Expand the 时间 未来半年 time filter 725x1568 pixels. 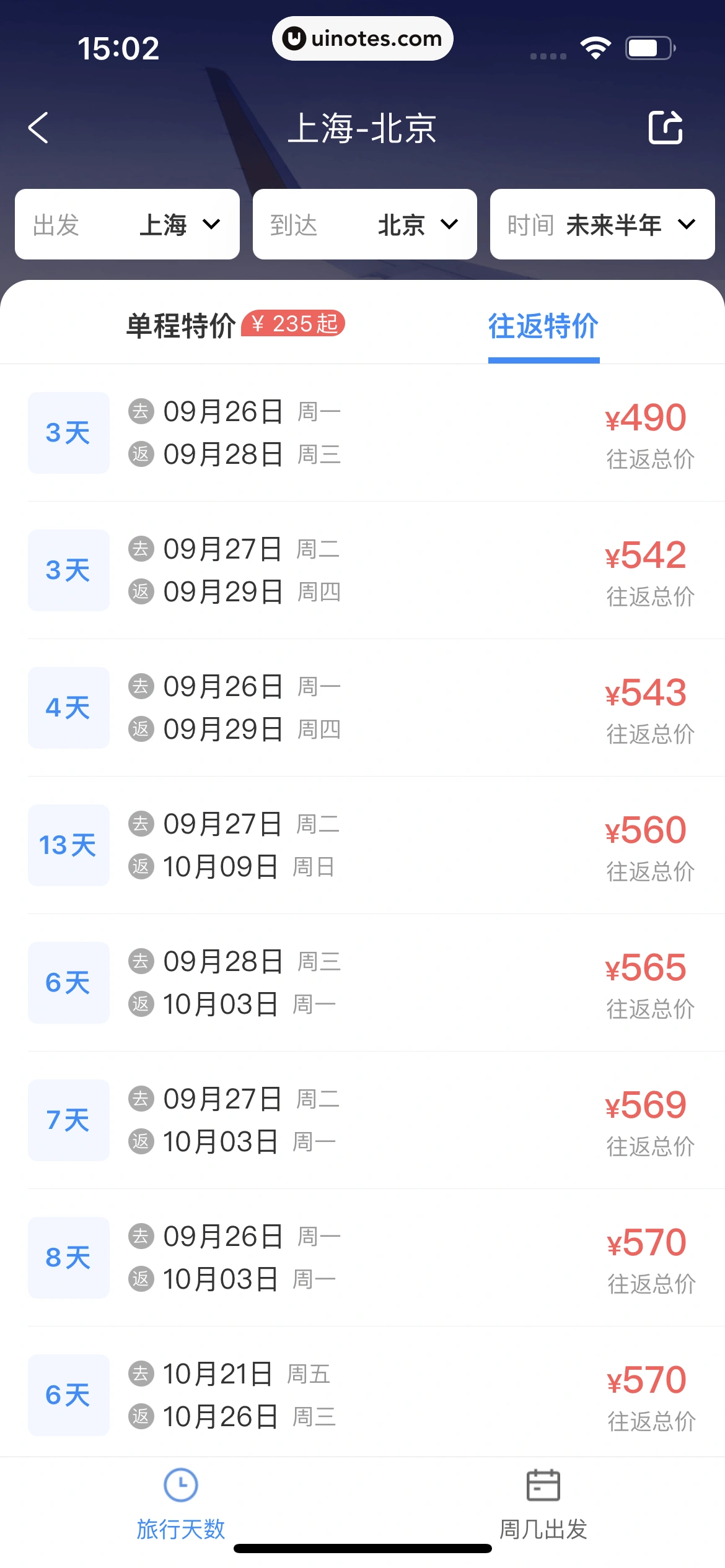602,224
